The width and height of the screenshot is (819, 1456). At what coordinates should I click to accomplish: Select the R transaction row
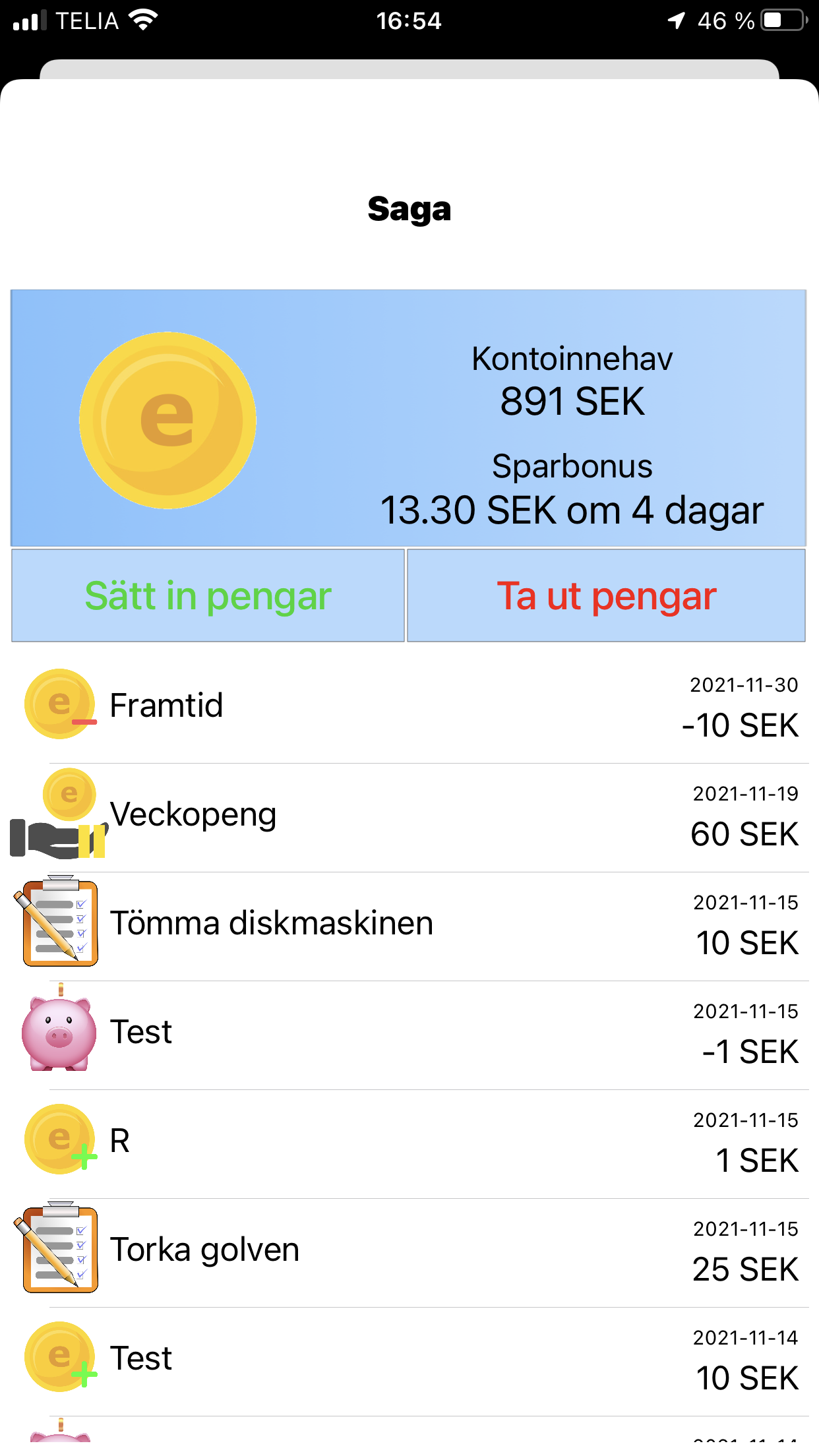[x=409, y=1141]
